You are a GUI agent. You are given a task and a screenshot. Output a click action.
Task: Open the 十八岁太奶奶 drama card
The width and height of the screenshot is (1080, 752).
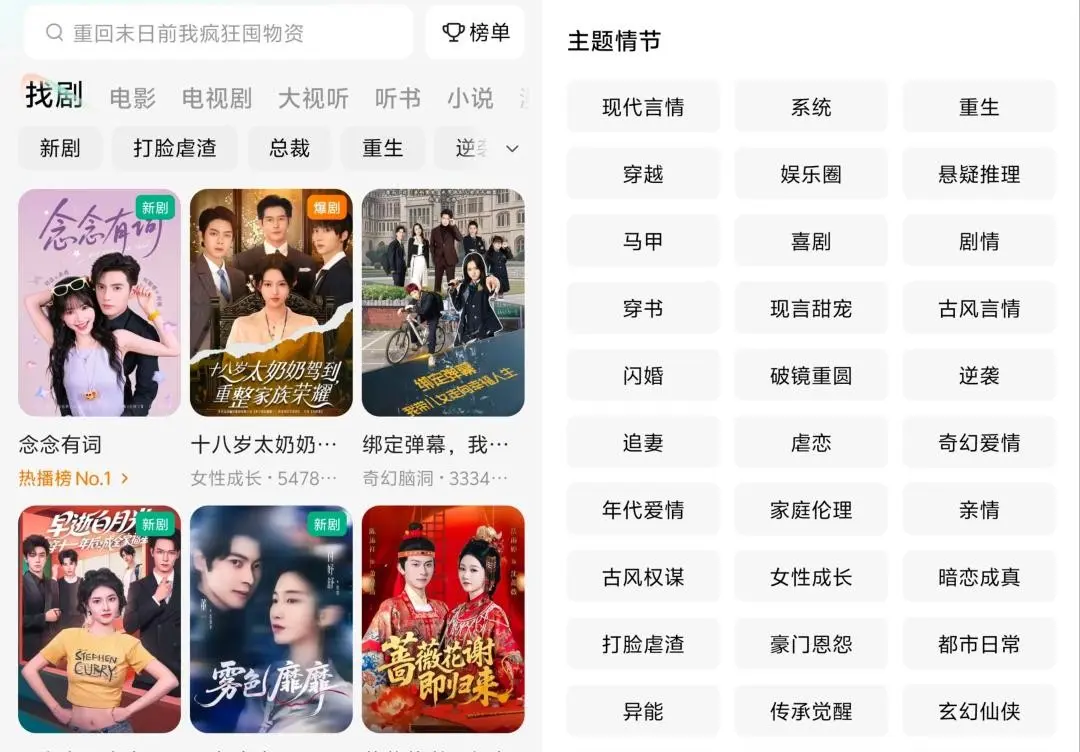pos(271,302)
